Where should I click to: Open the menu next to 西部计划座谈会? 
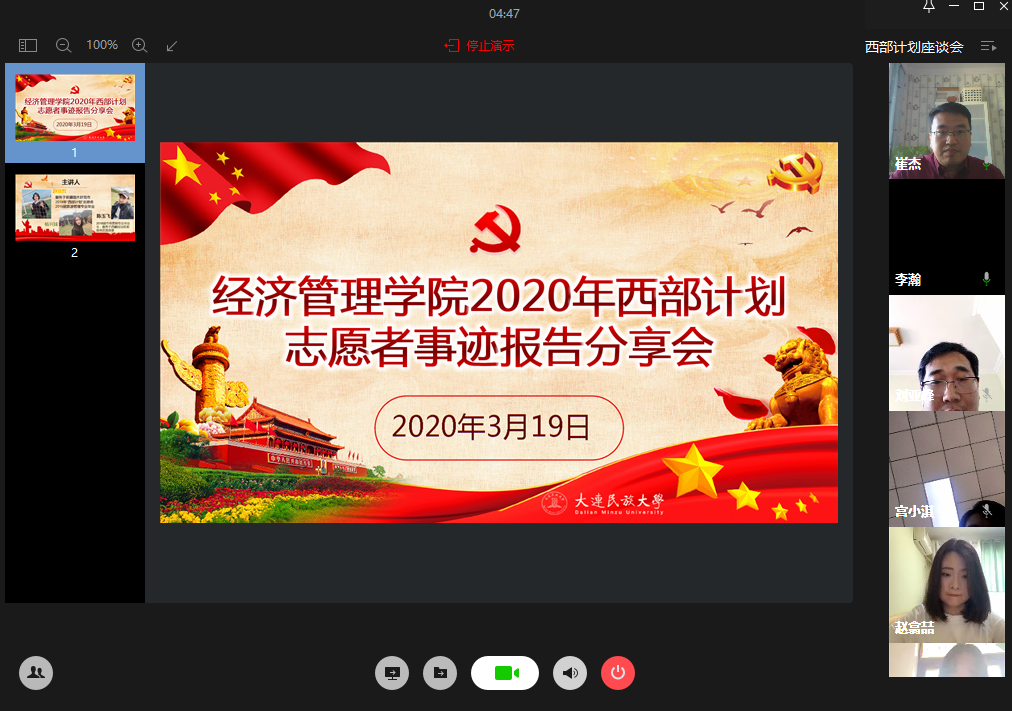989,46
